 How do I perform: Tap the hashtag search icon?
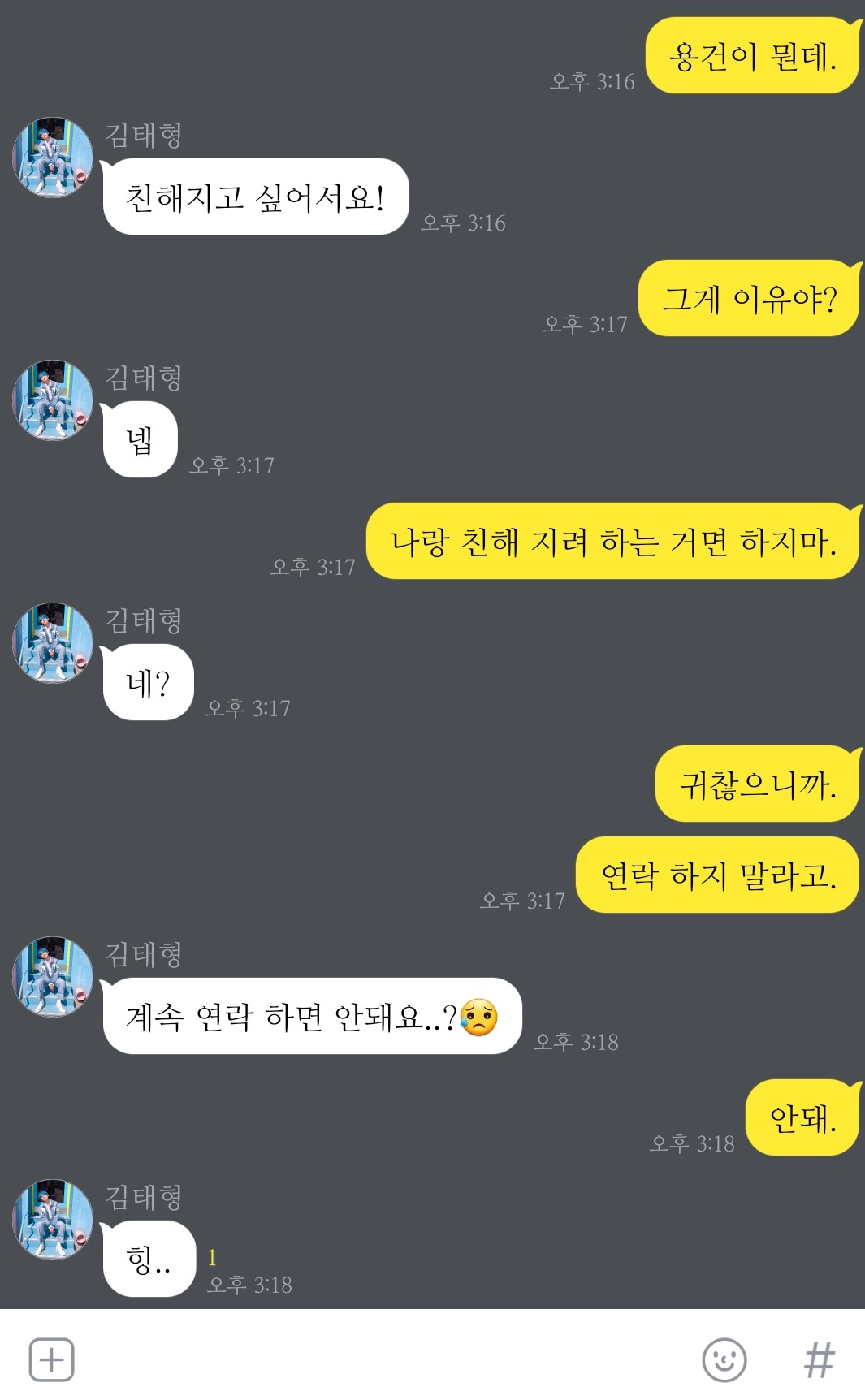click(819, 1359)
